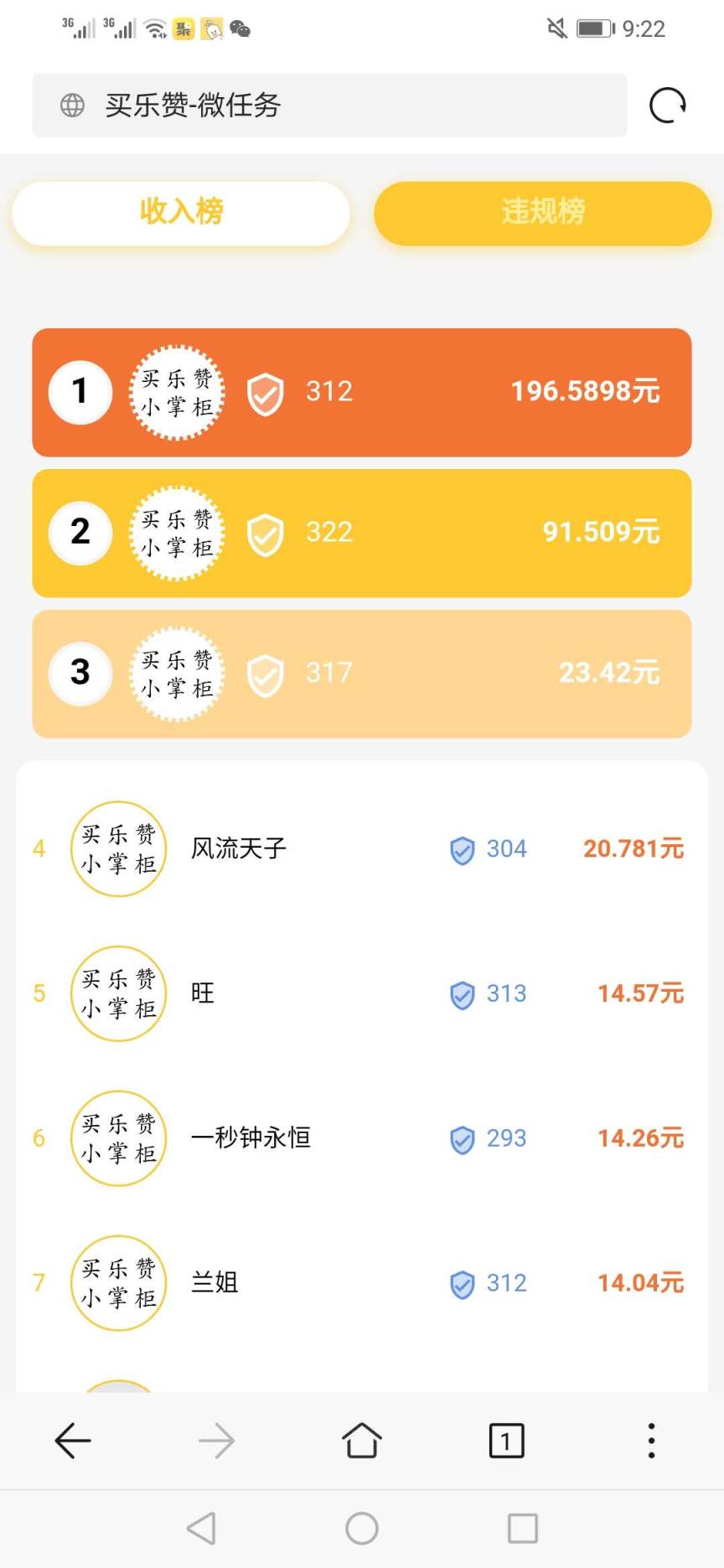724x1568 pixels.
Task: Click the shield icon next to 兰姐
Action: 462,1283
